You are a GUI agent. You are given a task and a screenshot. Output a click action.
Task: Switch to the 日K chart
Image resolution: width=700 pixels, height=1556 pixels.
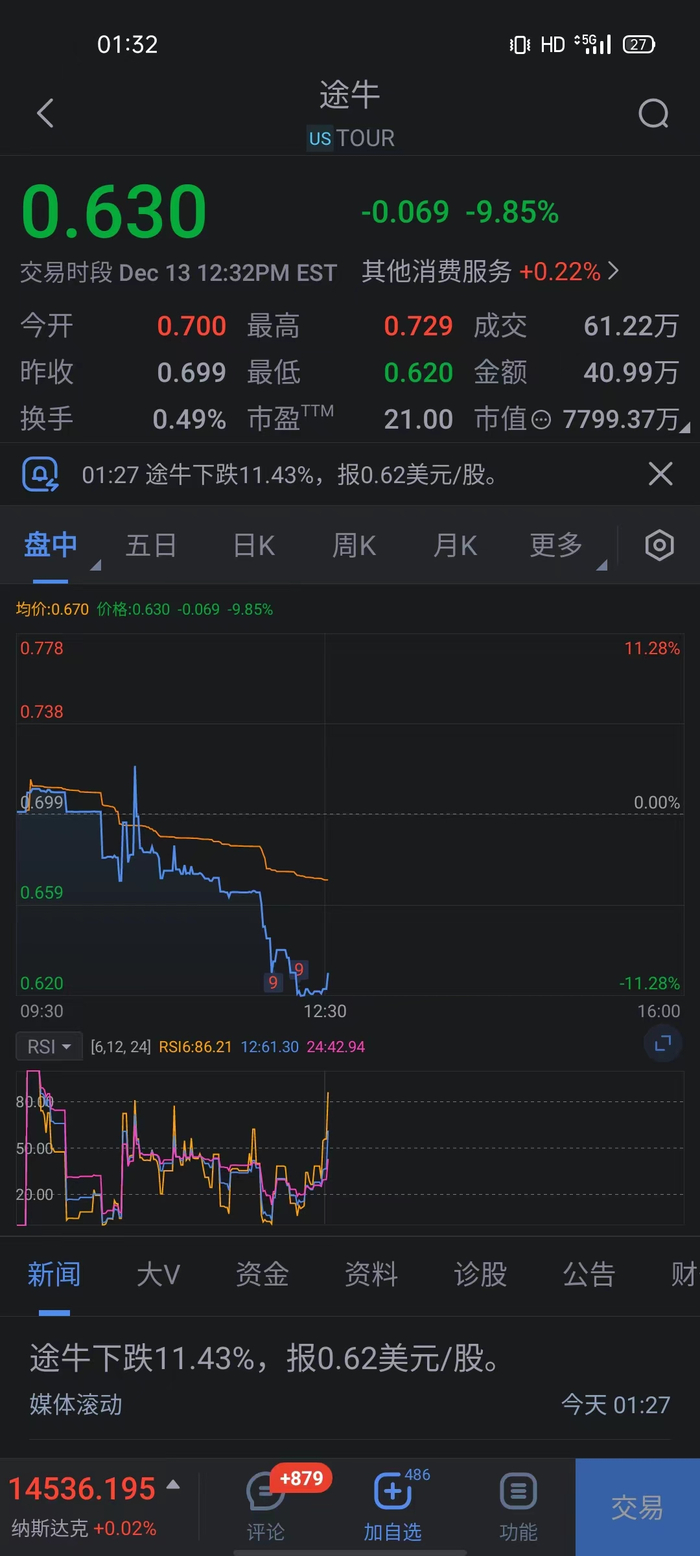[253, 545]
